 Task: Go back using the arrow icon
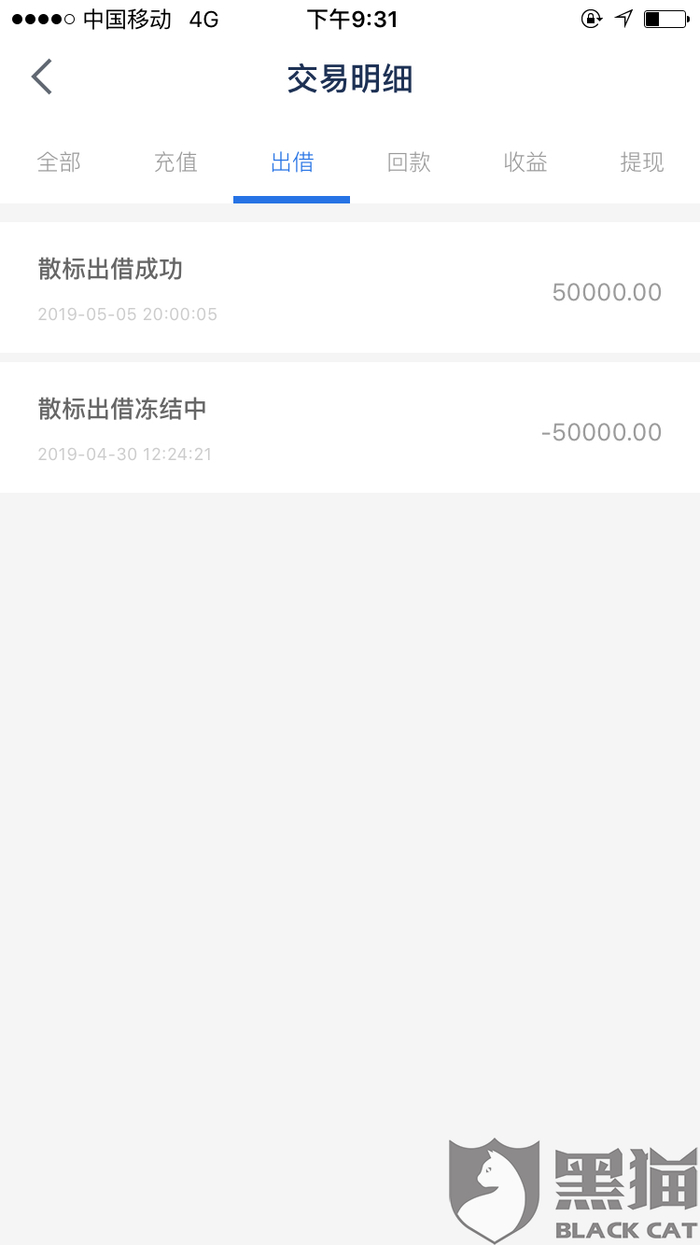[x=42, y=77]
